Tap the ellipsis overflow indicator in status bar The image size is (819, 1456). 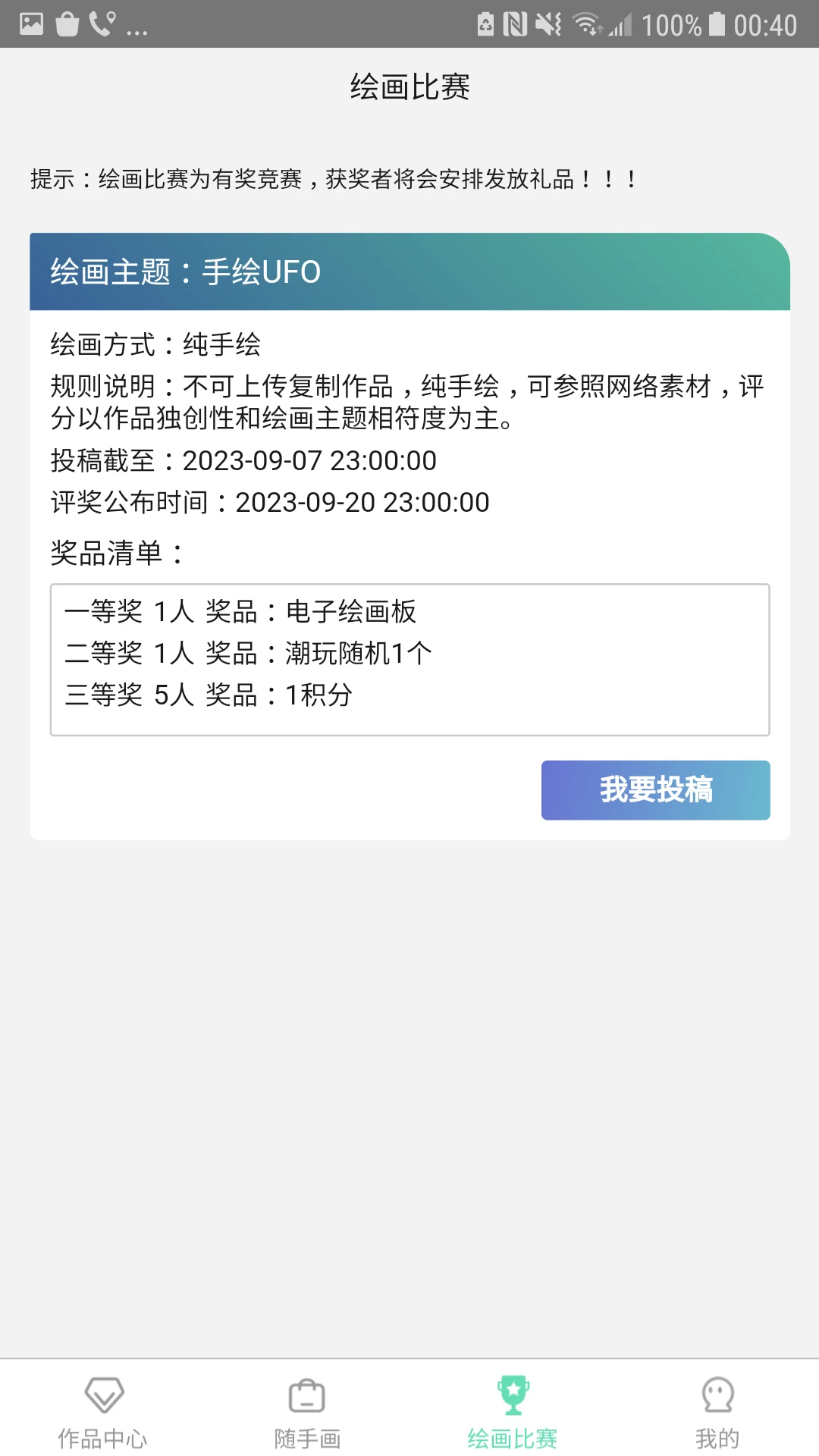[136, 30]
